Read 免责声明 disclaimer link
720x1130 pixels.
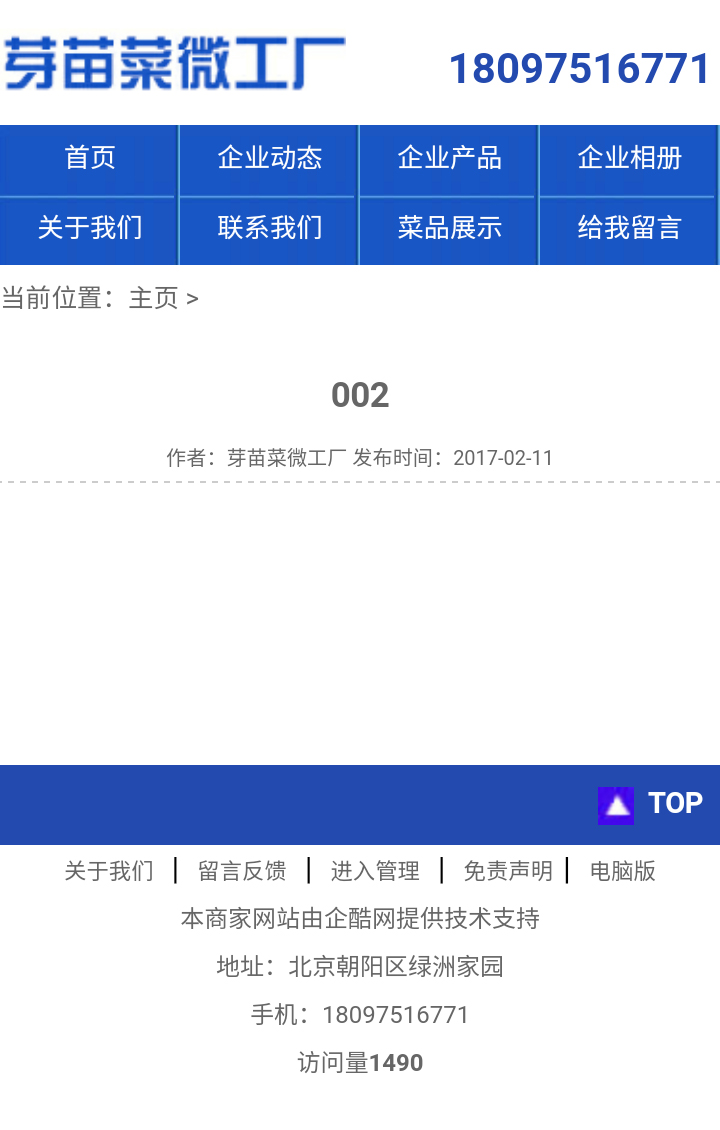click(508, 871)
